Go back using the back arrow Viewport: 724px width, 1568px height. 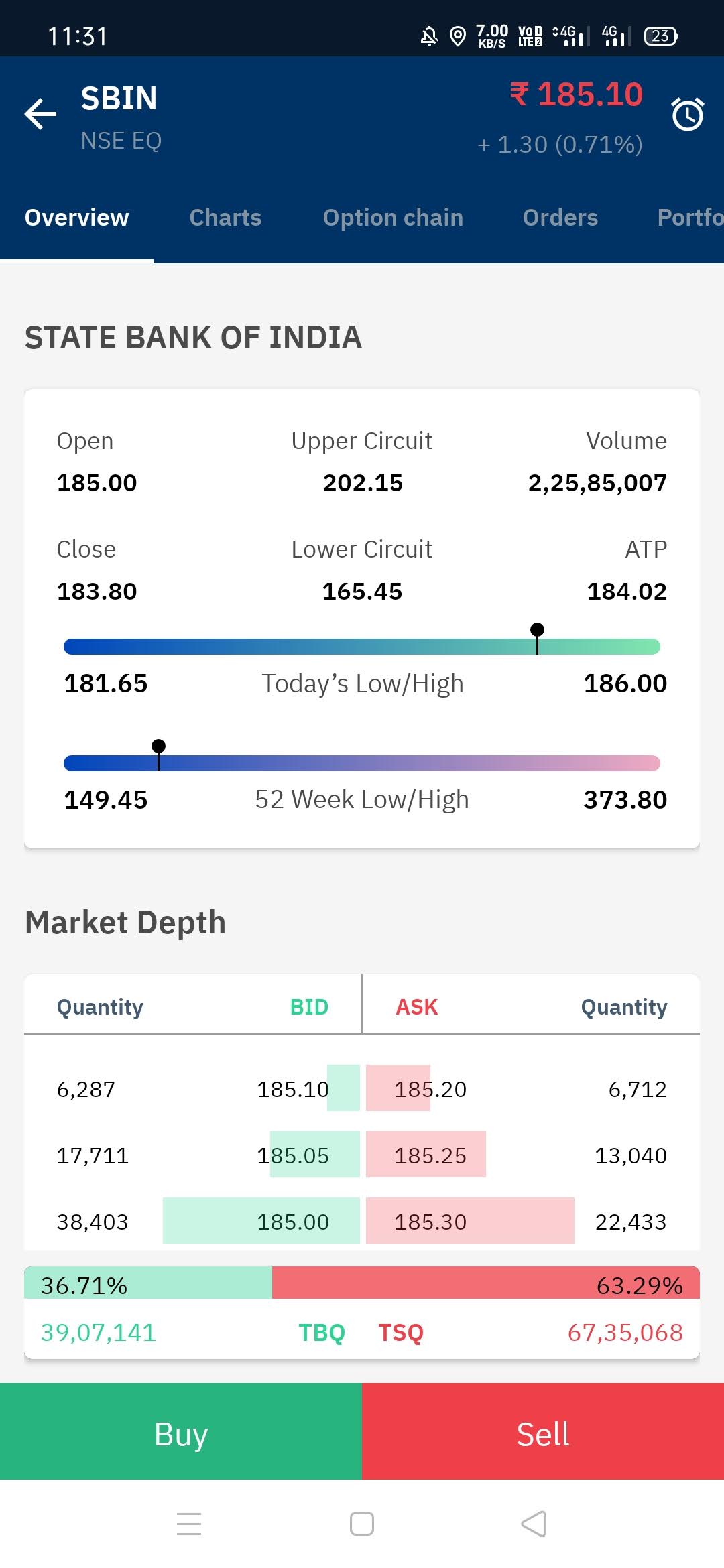pos(40,113)
